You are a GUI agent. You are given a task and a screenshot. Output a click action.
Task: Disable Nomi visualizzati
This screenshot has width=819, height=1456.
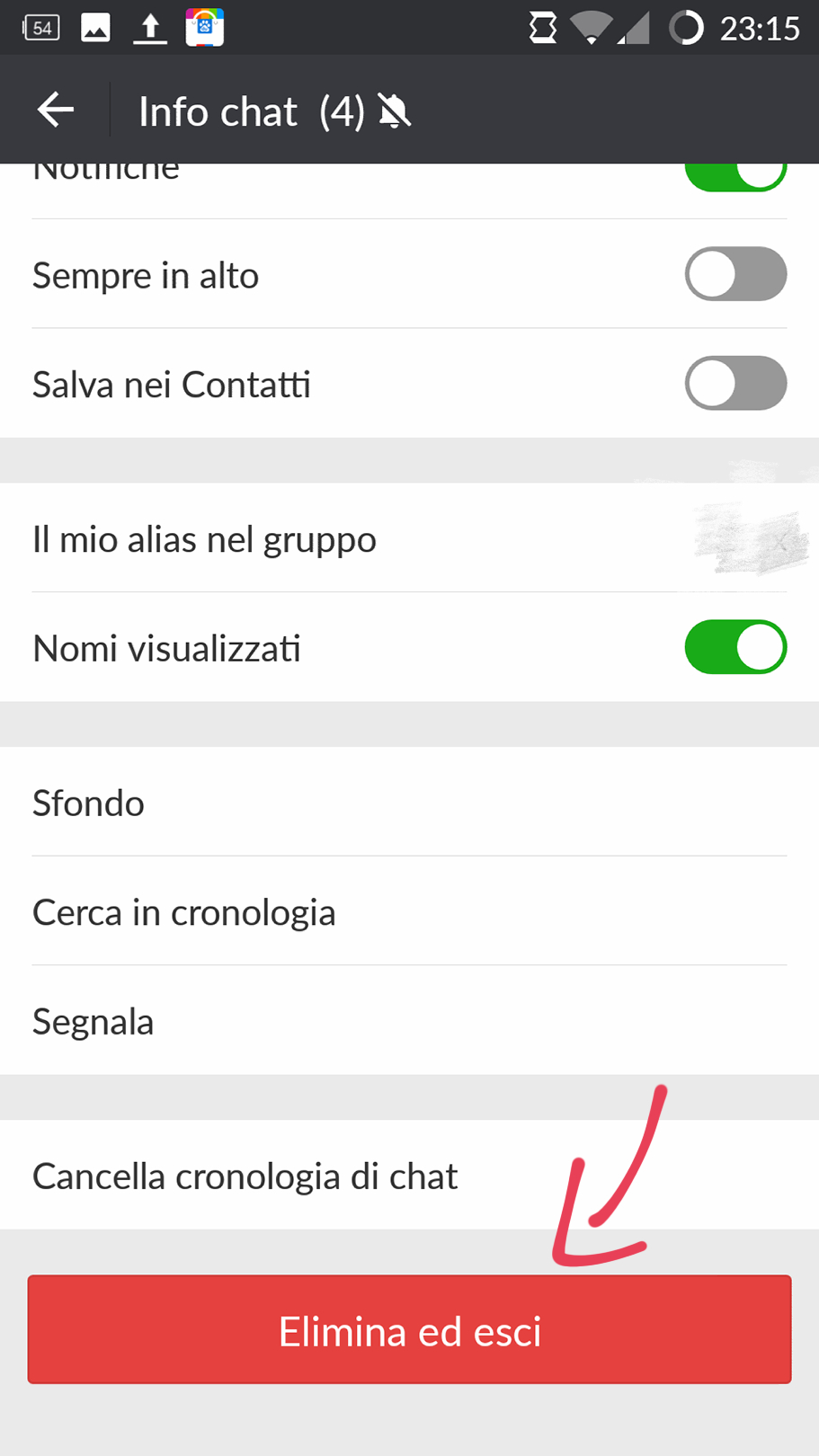click(x=735, y=647)
